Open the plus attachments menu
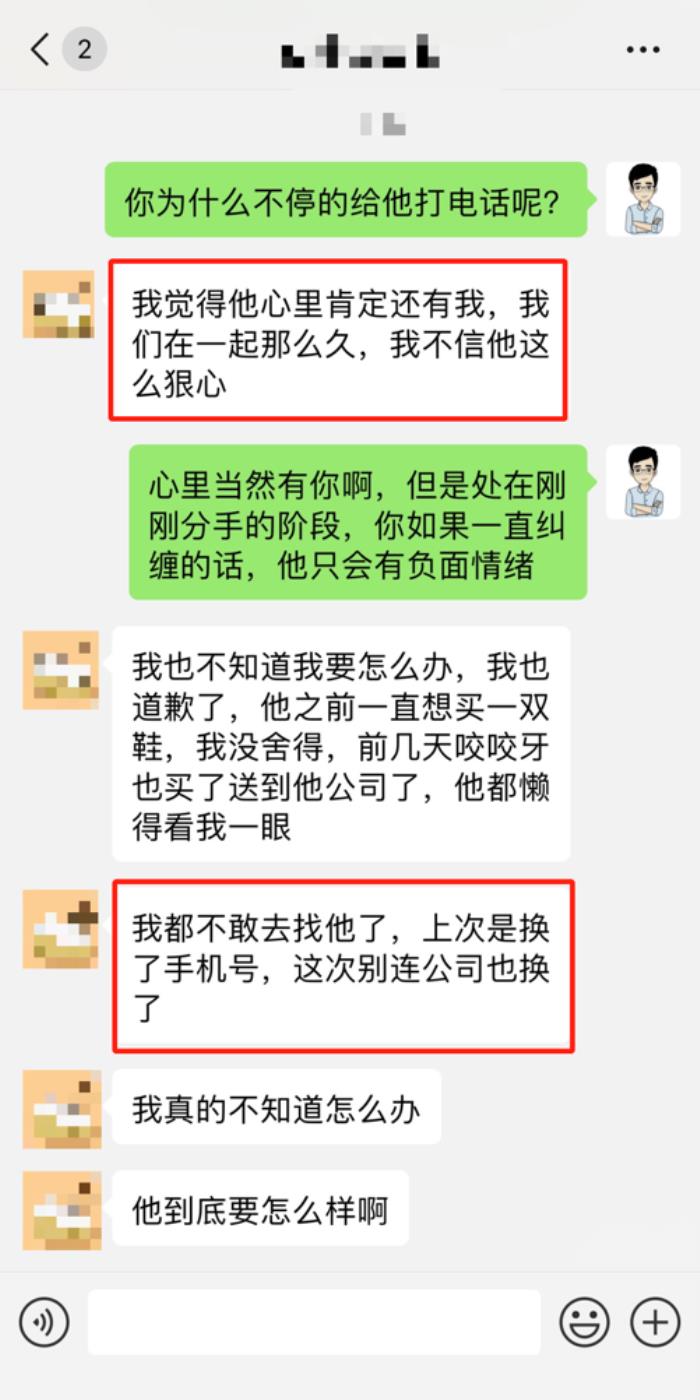The height and width of the screenshot is (1400, 700). click(655, 1322)
